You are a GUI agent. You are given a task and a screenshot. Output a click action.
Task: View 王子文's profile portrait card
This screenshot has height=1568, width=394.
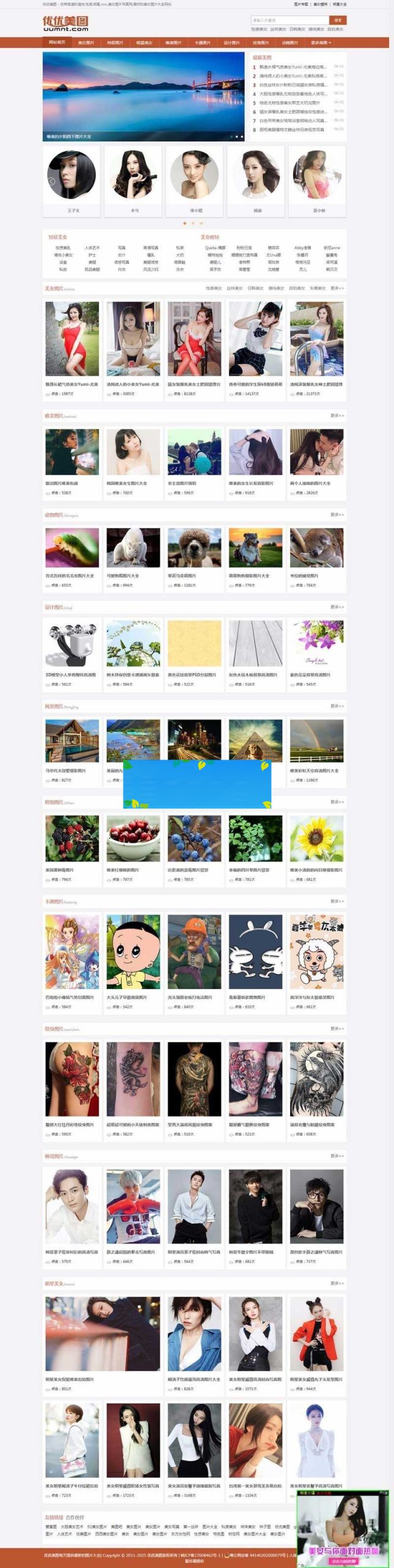73,181
